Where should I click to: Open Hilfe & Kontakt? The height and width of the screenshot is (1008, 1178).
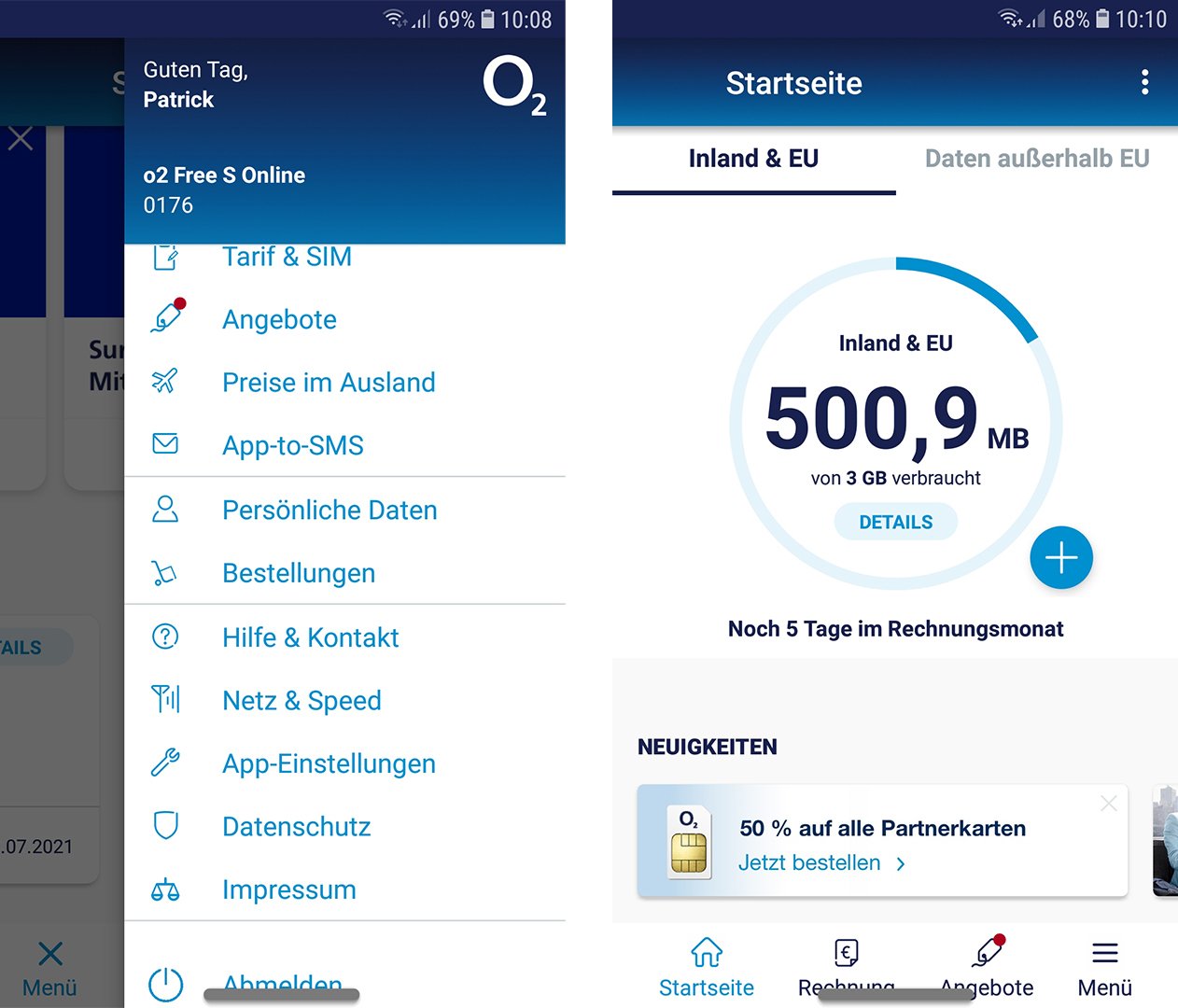310,637
